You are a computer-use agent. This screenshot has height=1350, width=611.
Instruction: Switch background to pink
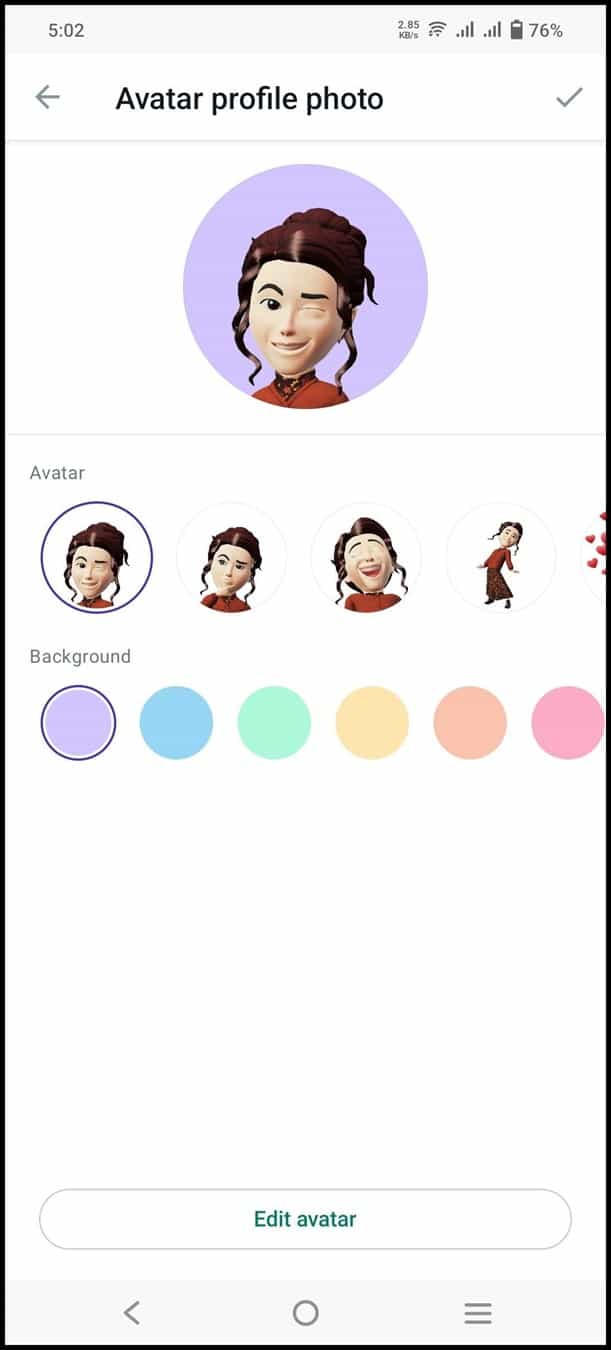click(567, 722)
